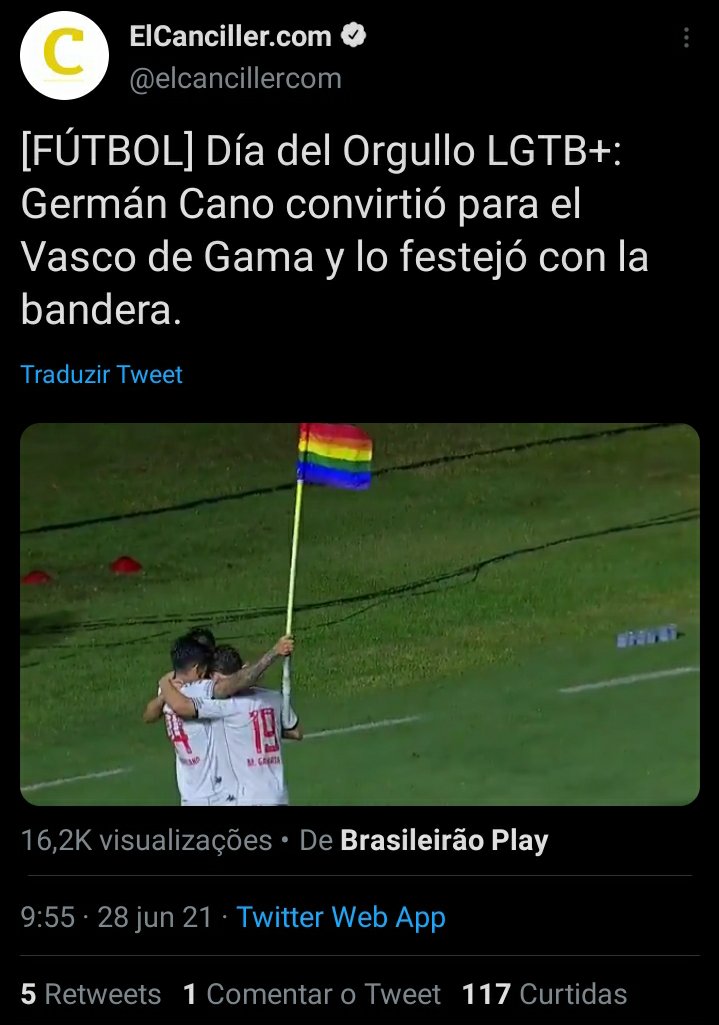Open the tweet's overflow menu
Viewport: 719px width, 1025px height.
tap(686, 38)
